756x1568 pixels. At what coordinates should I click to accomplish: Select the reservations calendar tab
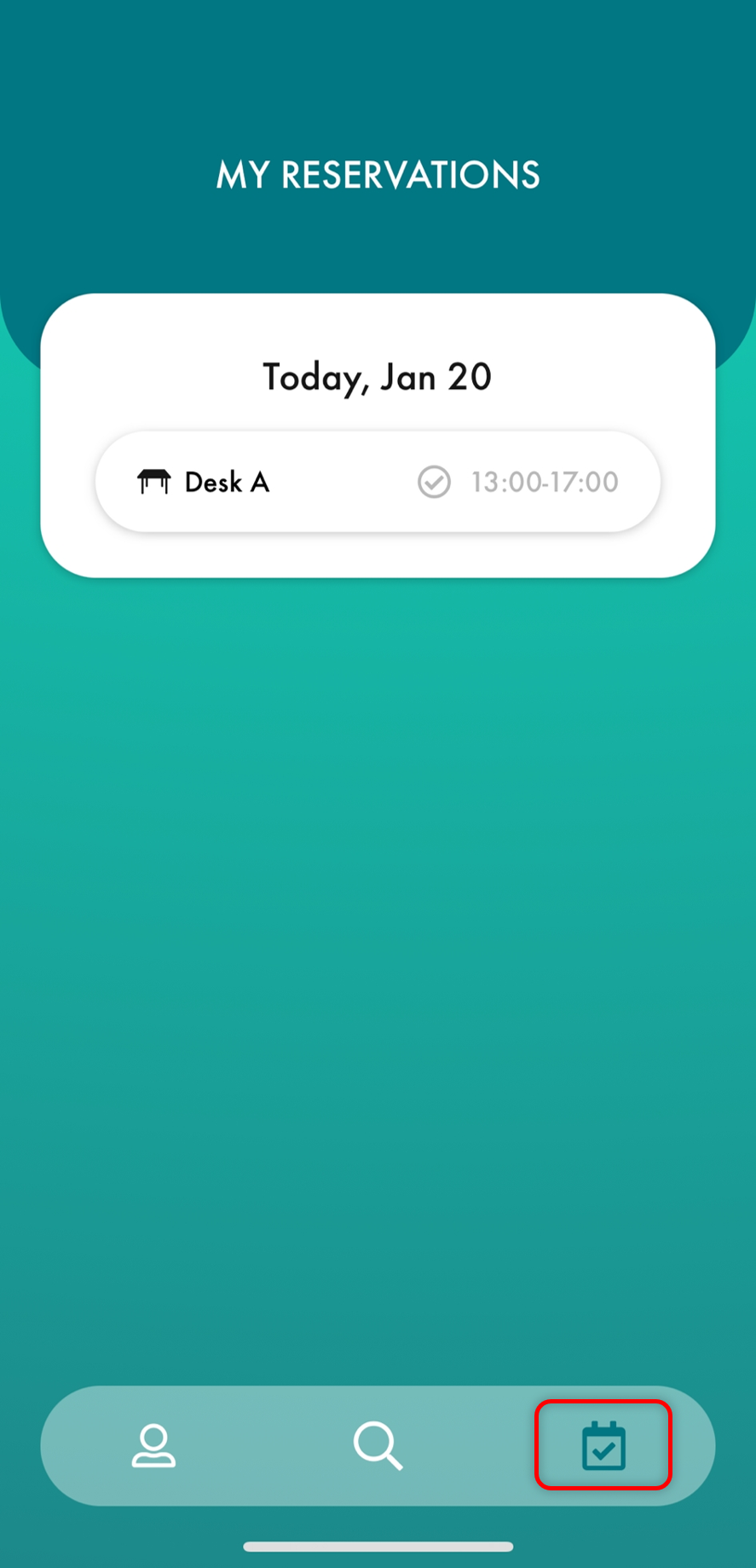pos(603,1446)
